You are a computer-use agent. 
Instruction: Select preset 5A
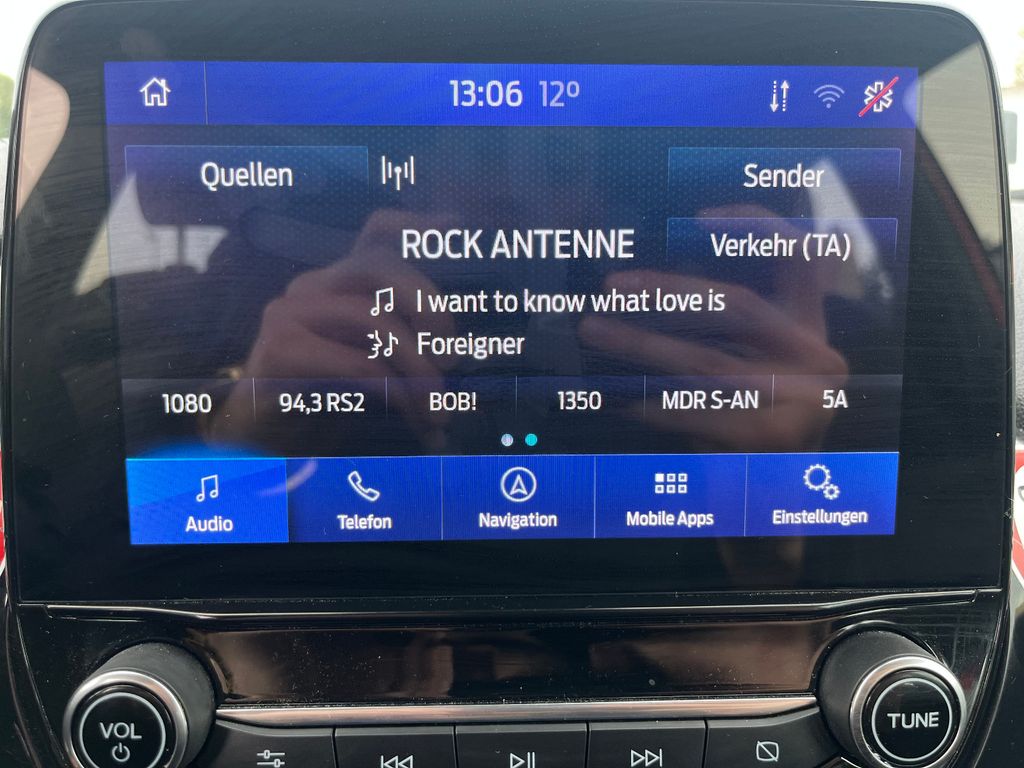coord(834,399)
